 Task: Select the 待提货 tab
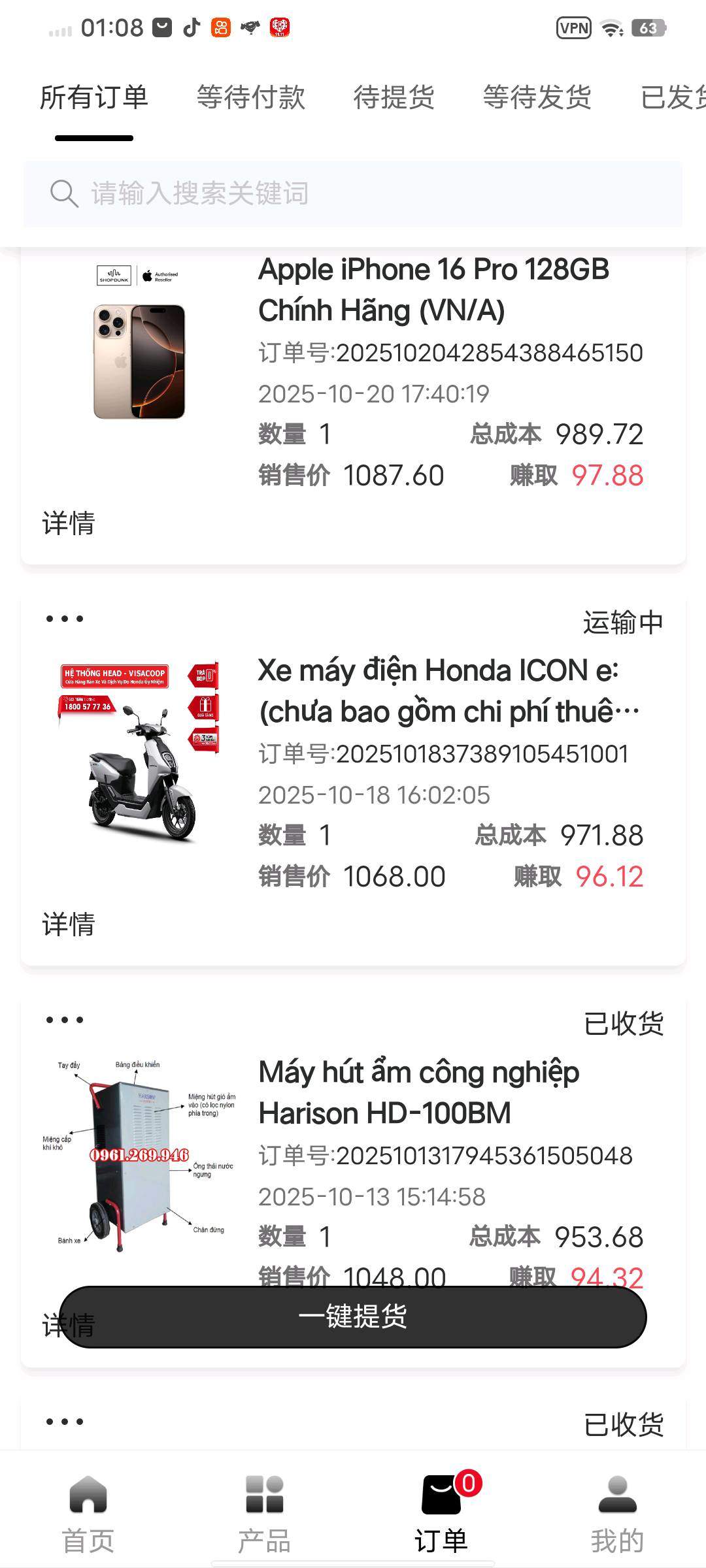click(x=394, y=98)
